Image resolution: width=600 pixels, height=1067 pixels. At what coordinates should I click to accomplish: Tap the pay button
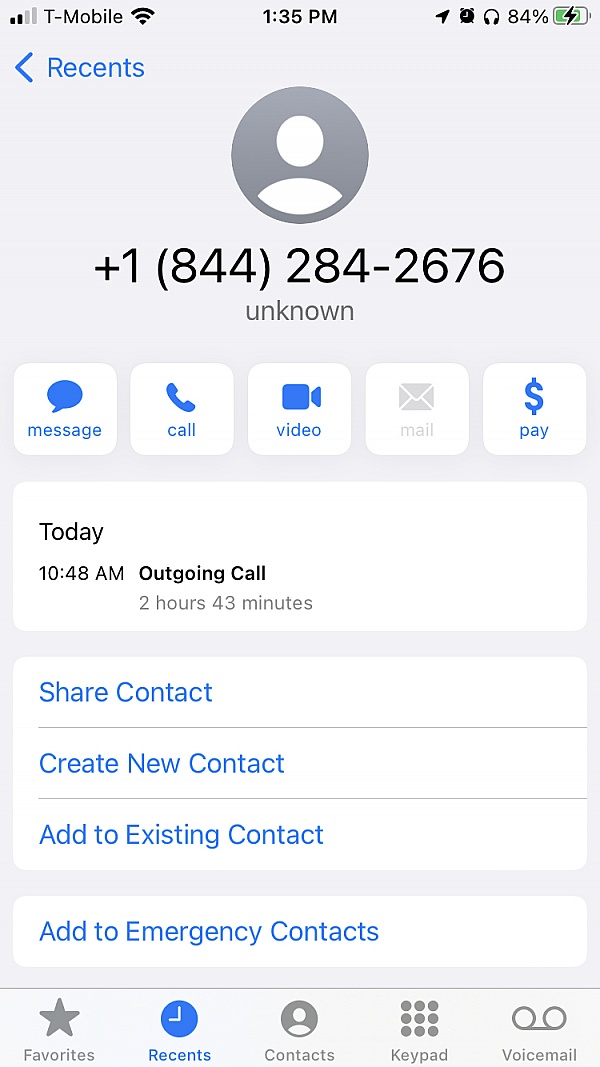point(534,409)
